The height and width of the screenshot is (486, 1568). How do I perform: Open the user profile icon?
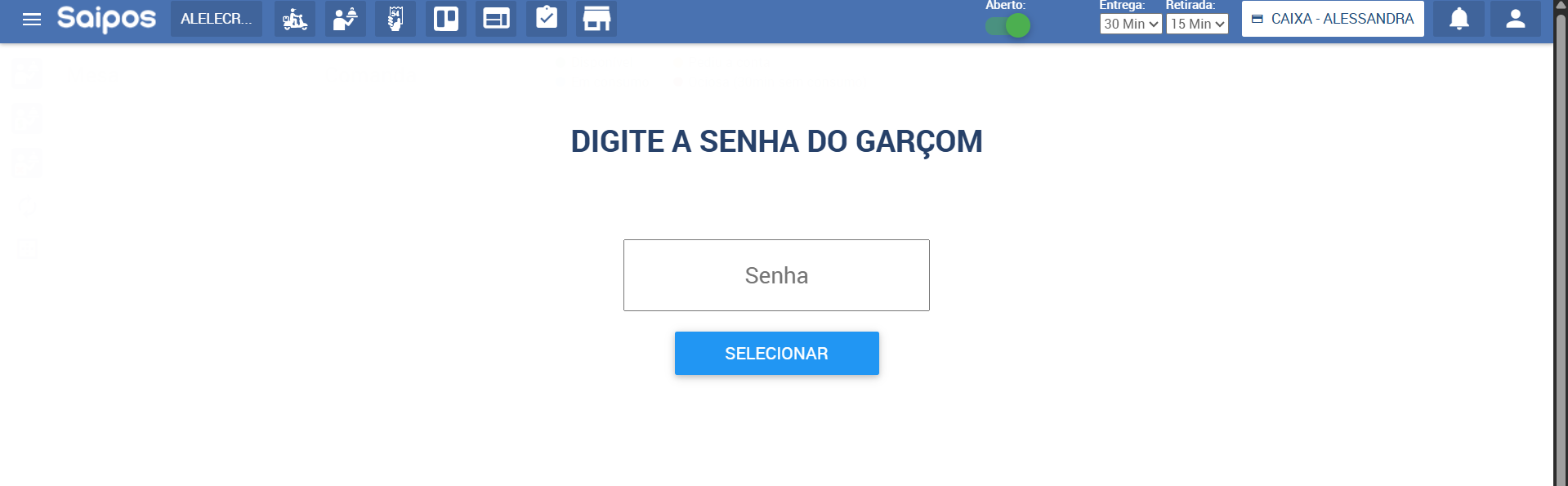(1516, 19)
